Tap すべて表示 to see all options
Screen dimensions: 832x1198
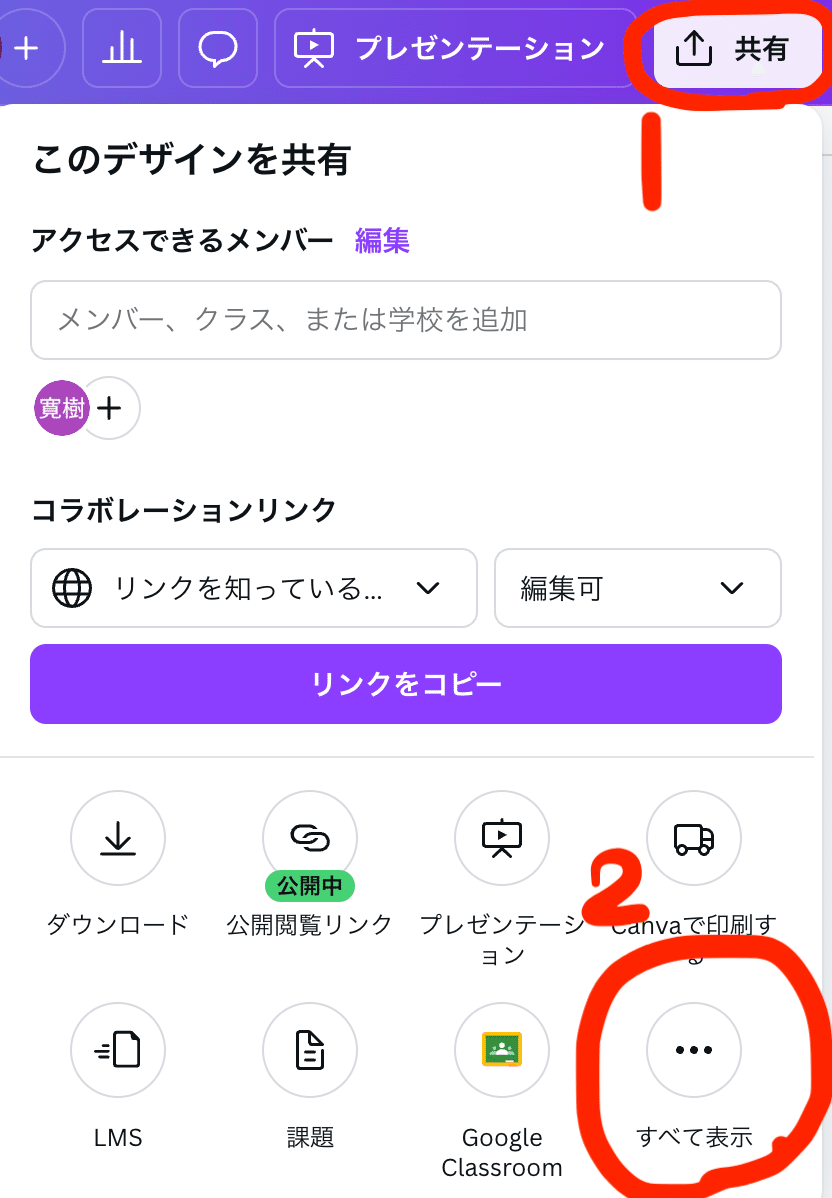(694, 1050)
